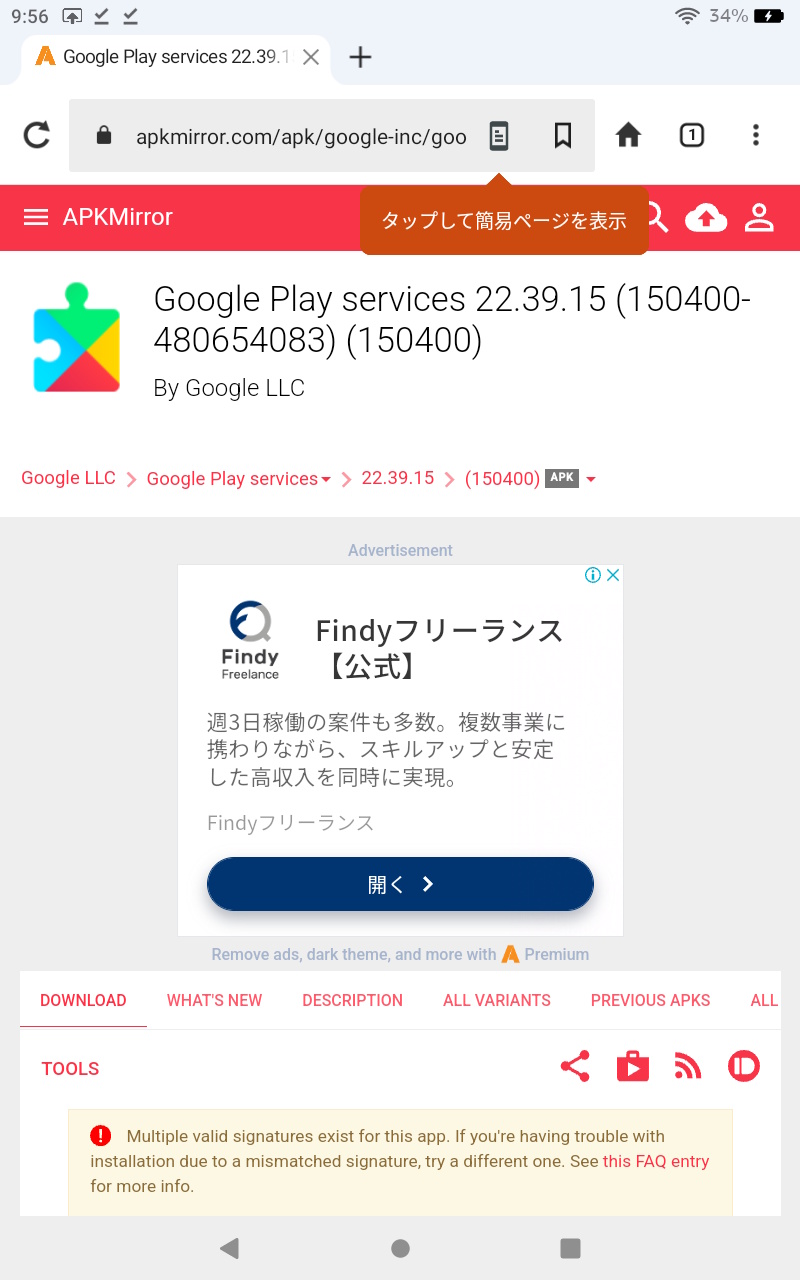Open the Google Play icon in Tools row
Screen dimensions: 800x1280
(x=632, y=1066)
